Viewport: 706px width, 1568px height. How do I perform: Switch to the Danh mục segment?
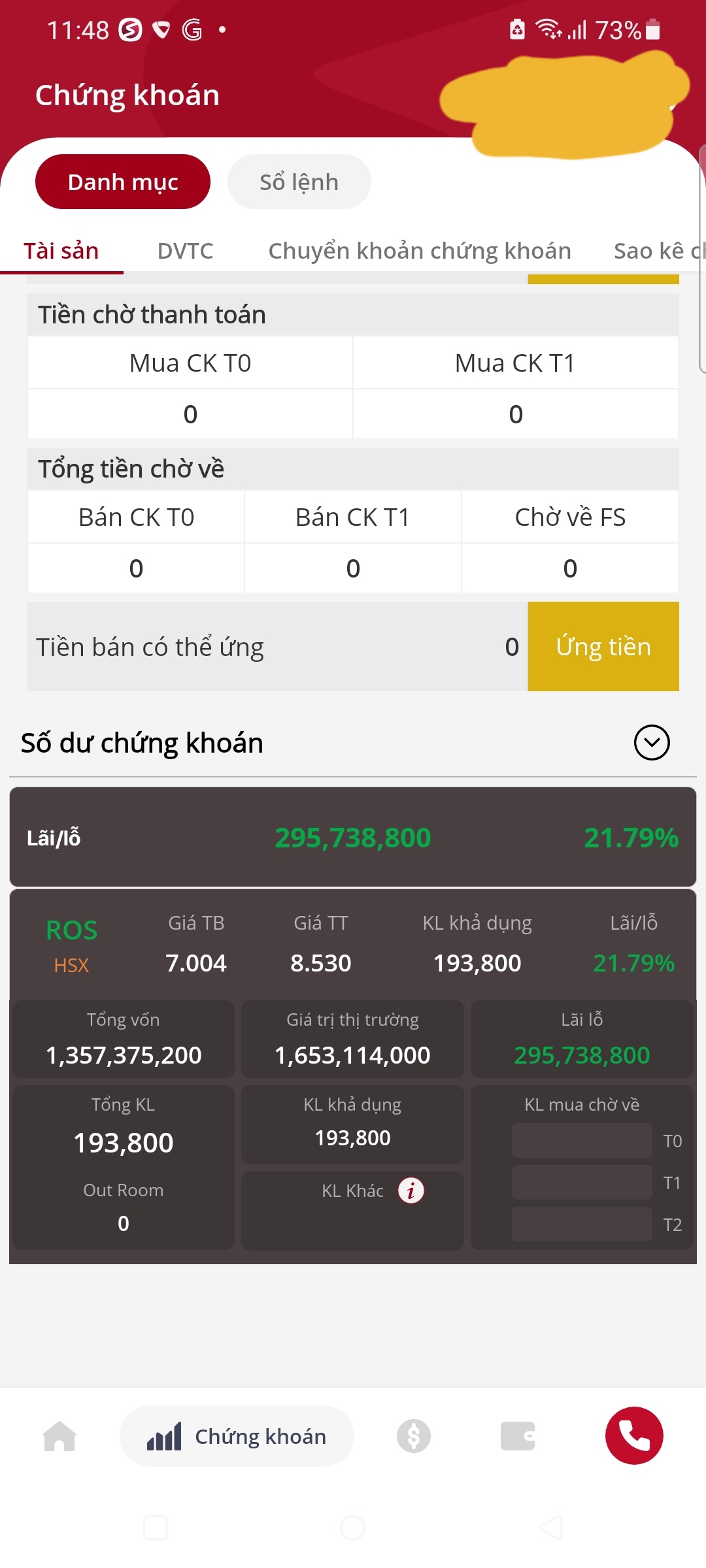123,182
